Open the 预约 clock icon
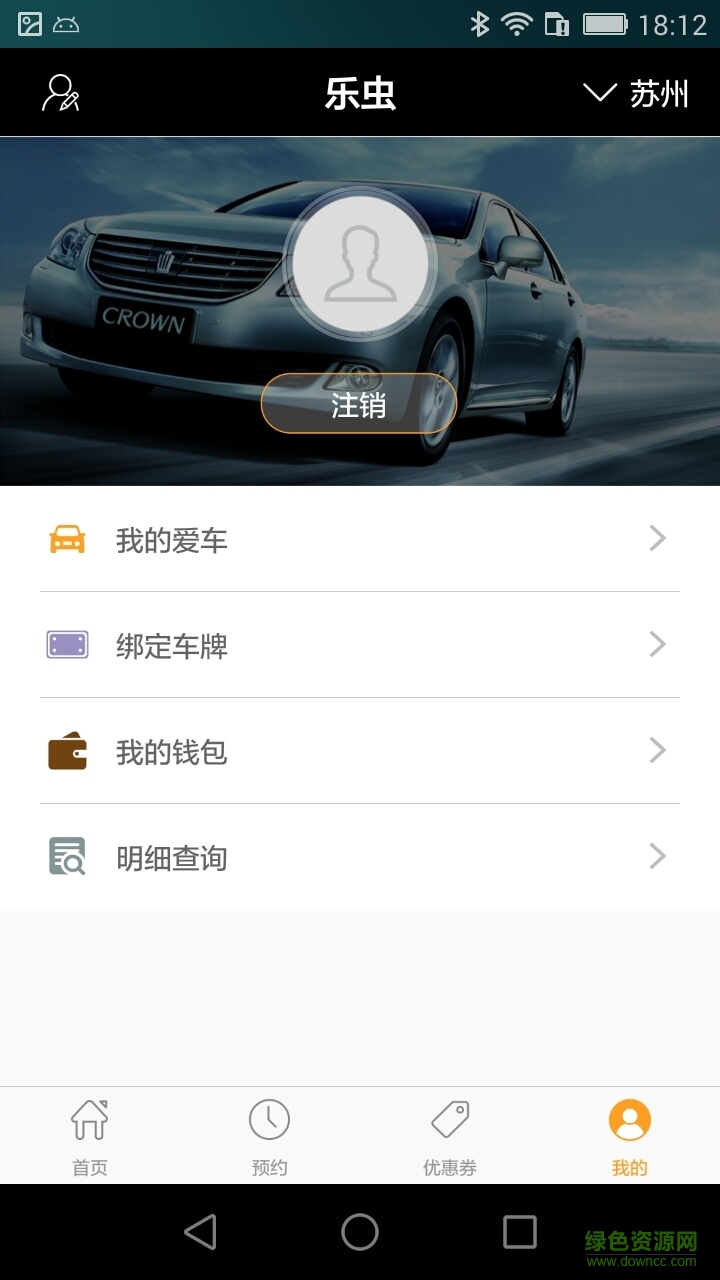720x1280 pixels. 268,1122
